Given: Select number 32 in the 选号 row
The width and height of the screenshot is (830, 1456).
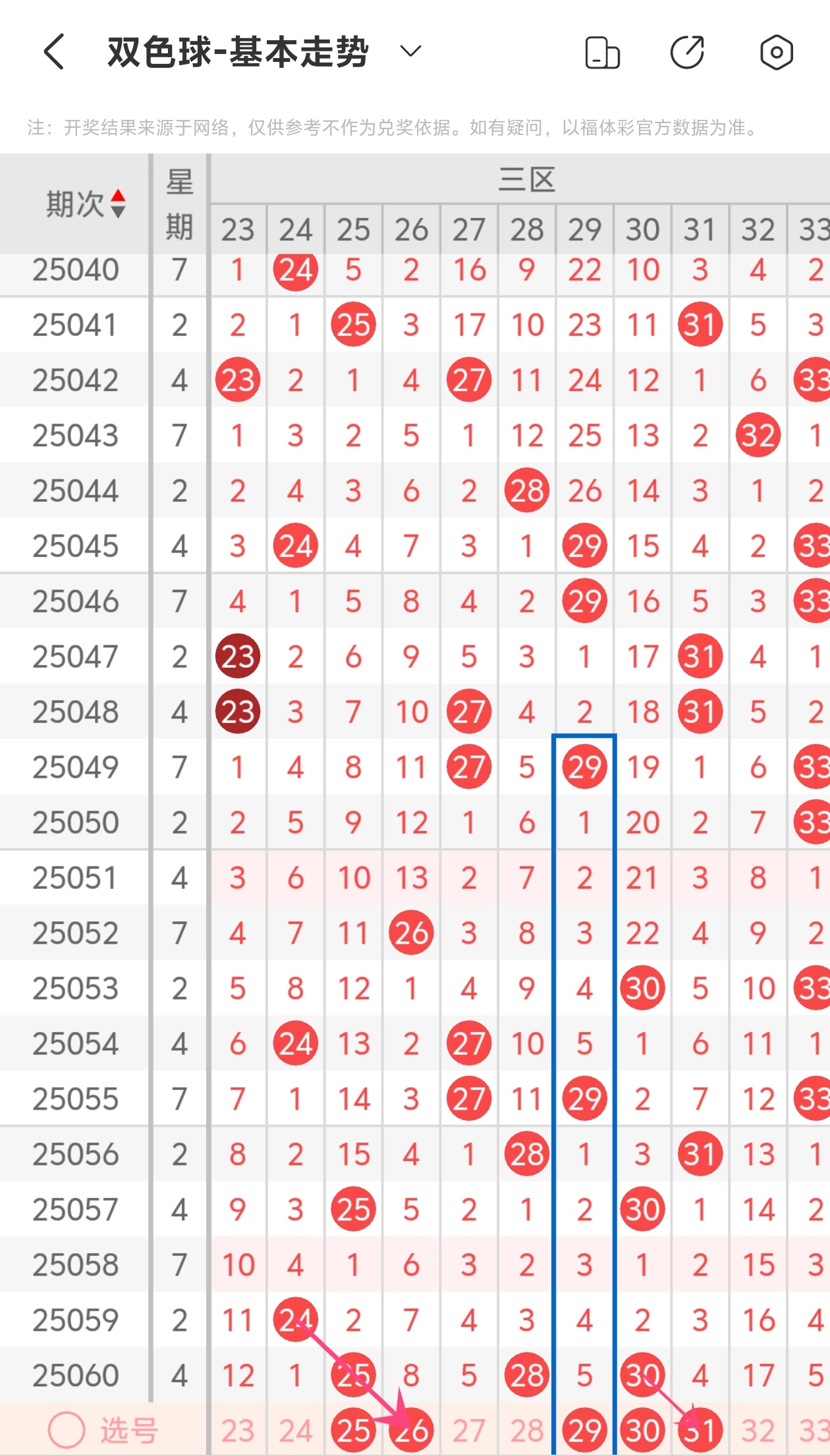Looking at the screenshot, I should [x=758, y=1431].
